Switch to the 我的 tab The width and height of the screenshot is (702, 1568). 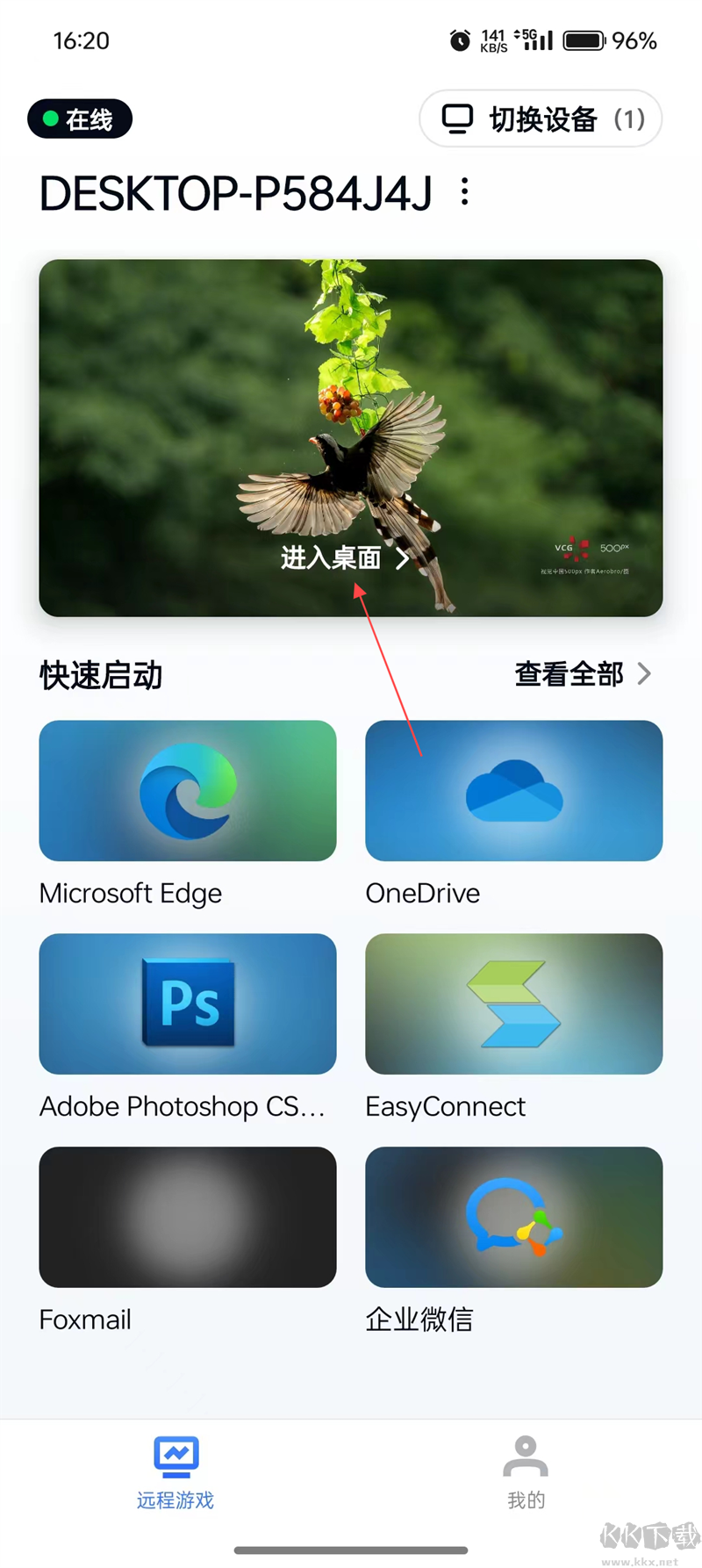pos(526,1474)
